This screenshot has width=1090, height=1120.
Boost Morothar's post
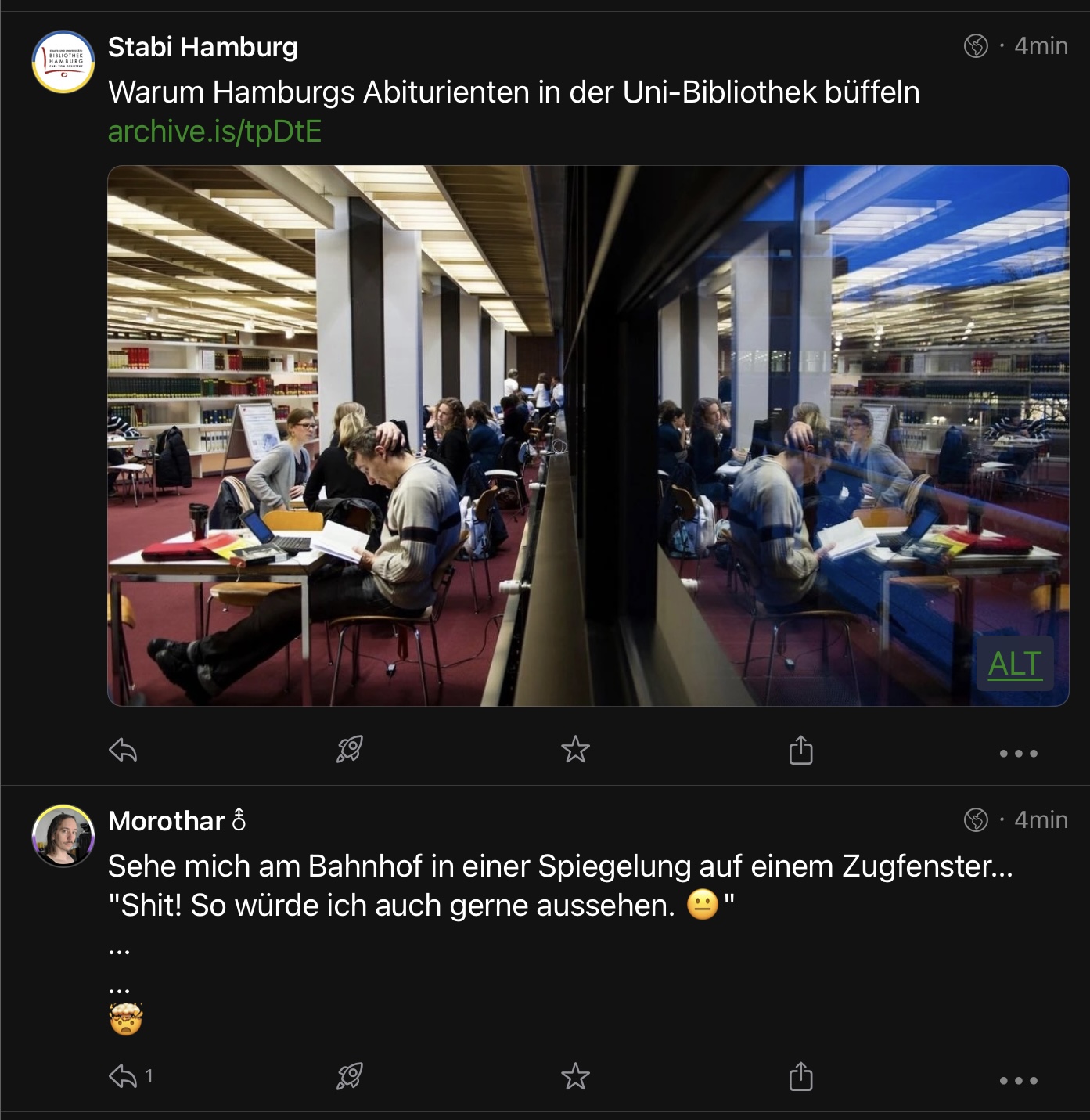coord(350,1077)
